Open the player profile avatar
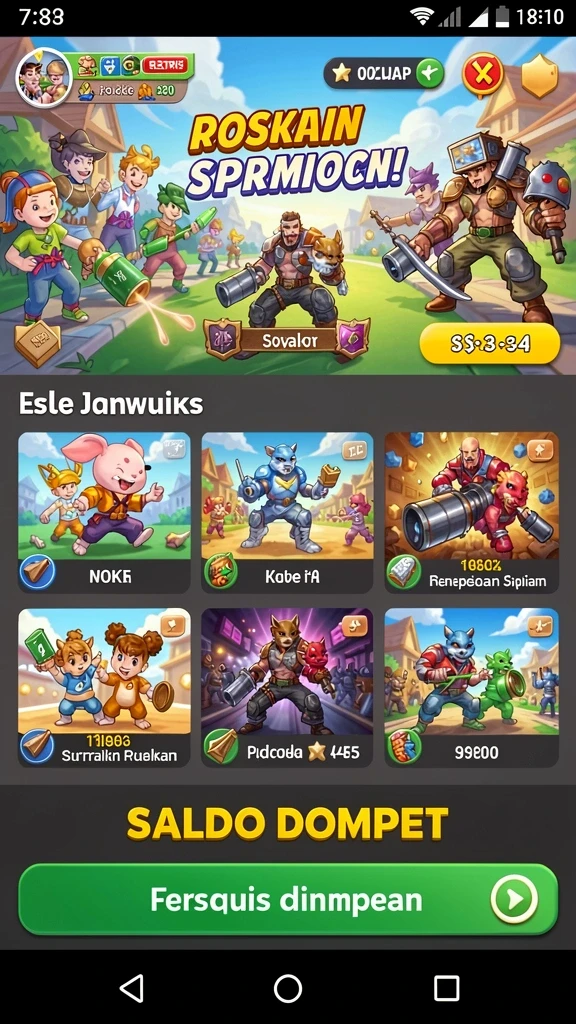Image resolution: width=576 pixels, height=1024 pixels. (x=43, y=78)
